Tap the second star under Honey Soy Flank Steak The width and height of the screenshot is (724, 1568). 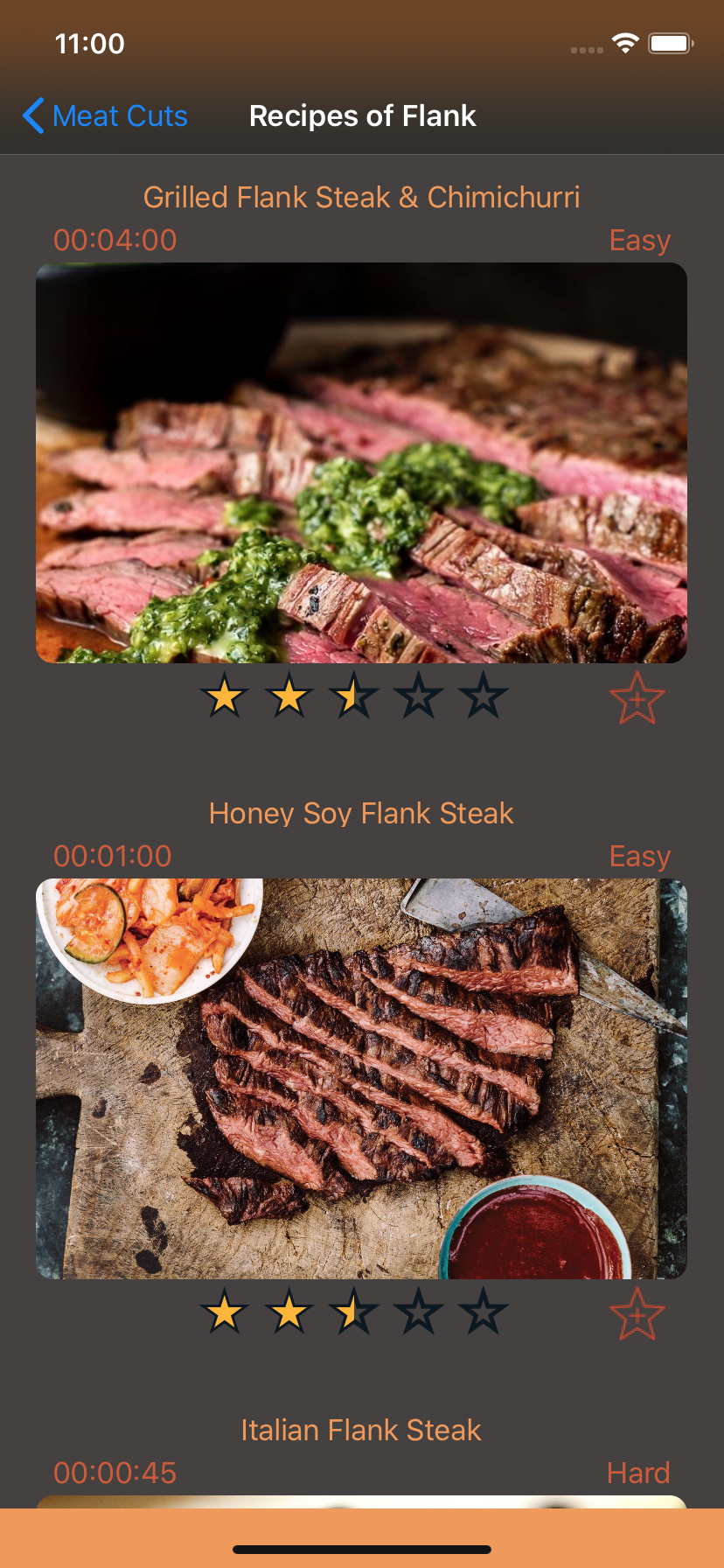pos(289,1312)
